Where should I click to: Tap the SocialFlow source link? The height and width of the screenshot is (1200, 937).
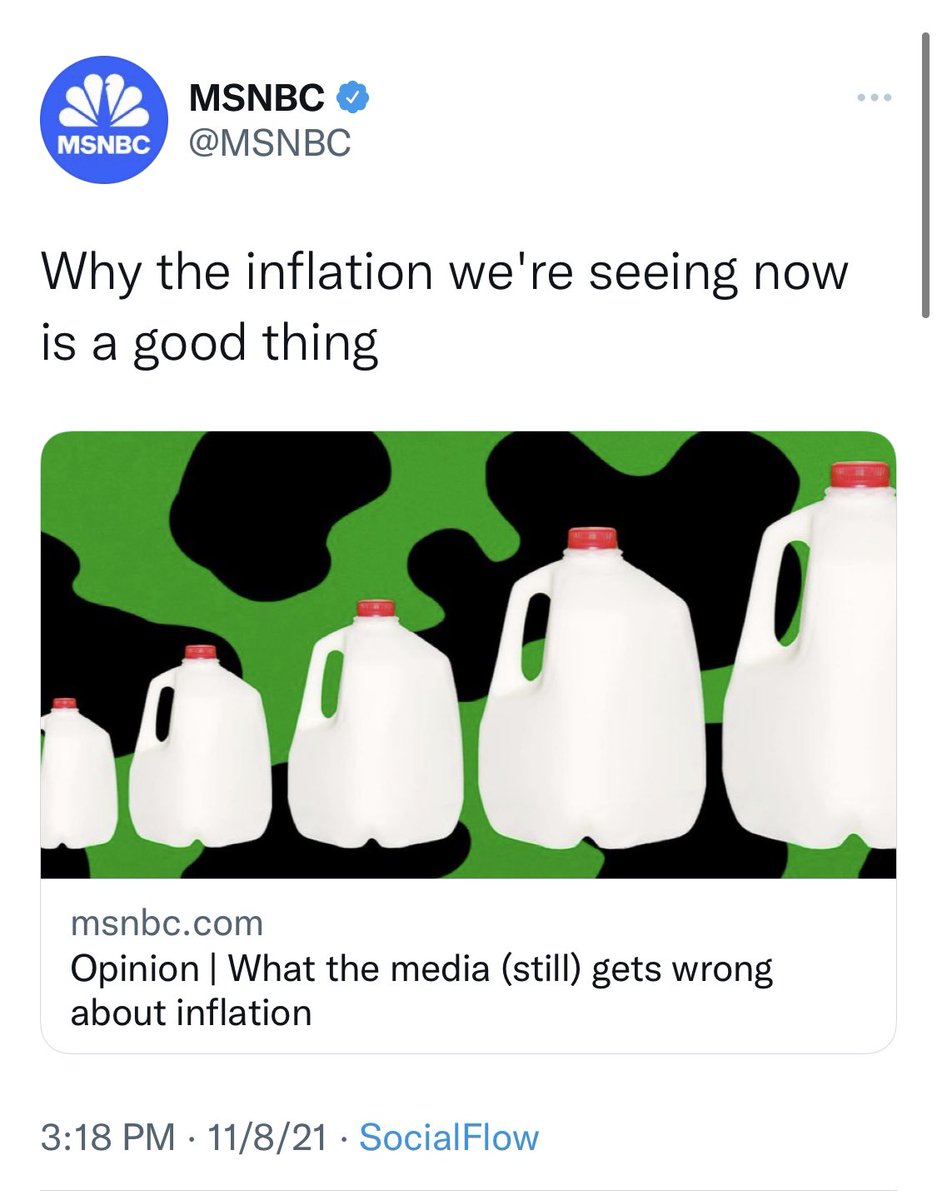coord(448,1137)
